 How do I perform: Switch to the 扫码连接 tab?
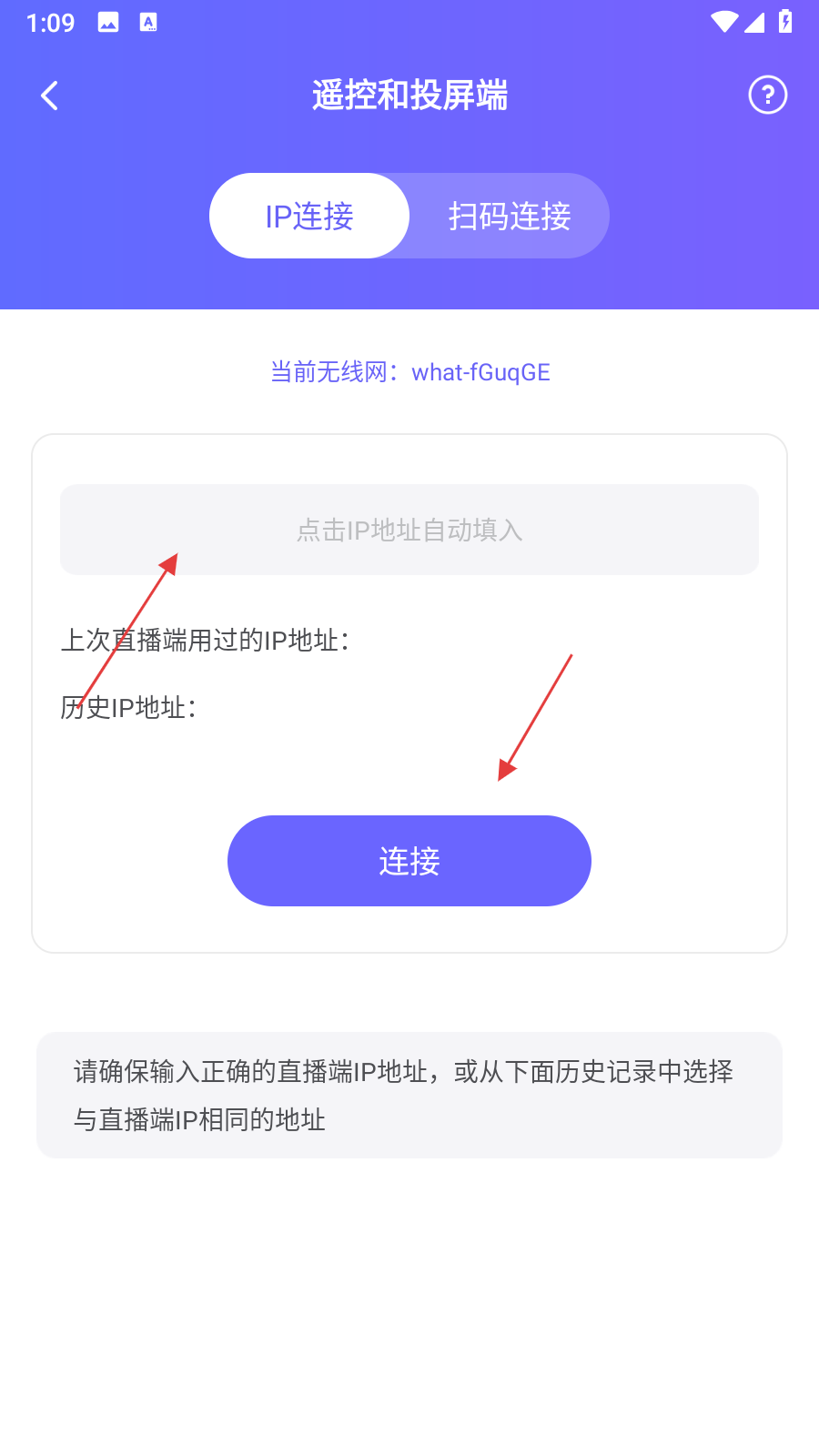[x=510, y=216]
